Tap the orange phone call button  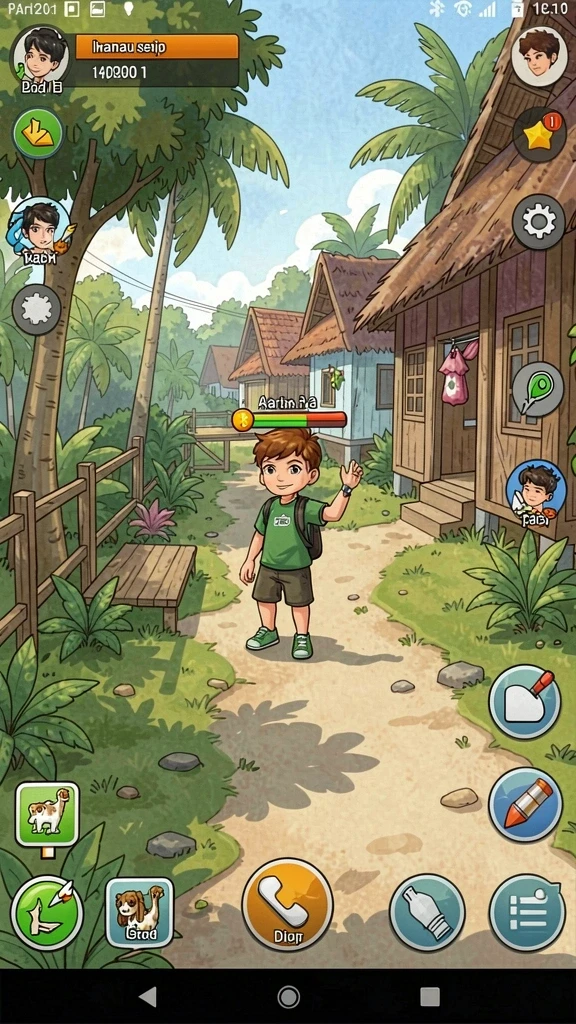(287, 904)
